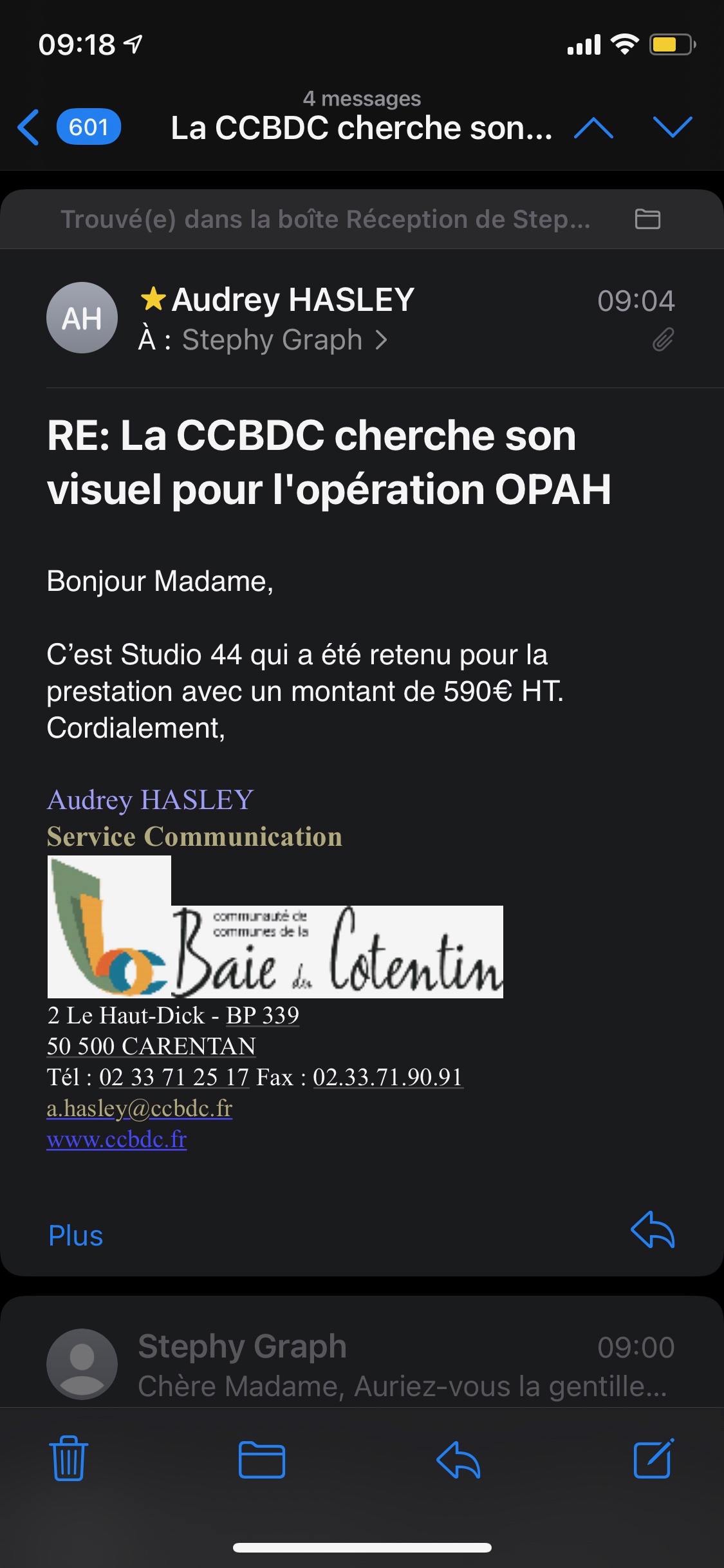Image resolution: width=724 pixels, height=1568 pixels.
Task: View the attachment paperclip indicator
Action: [663, 339]
